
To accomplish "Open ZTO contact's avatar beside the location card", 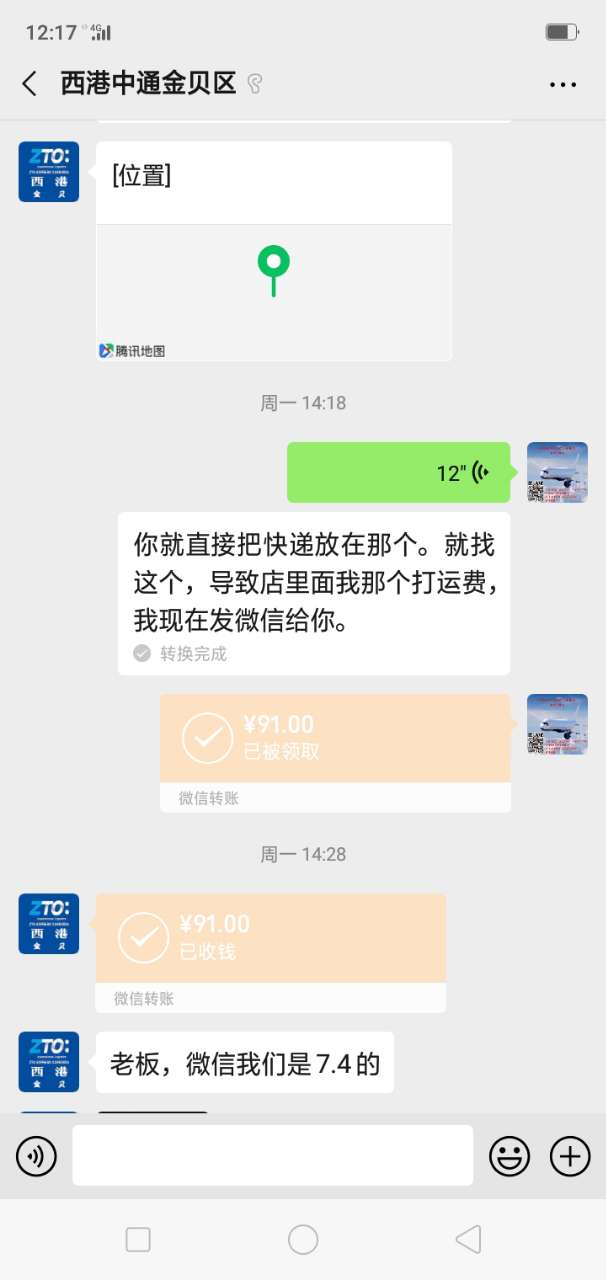I will (x=49, y=172).
